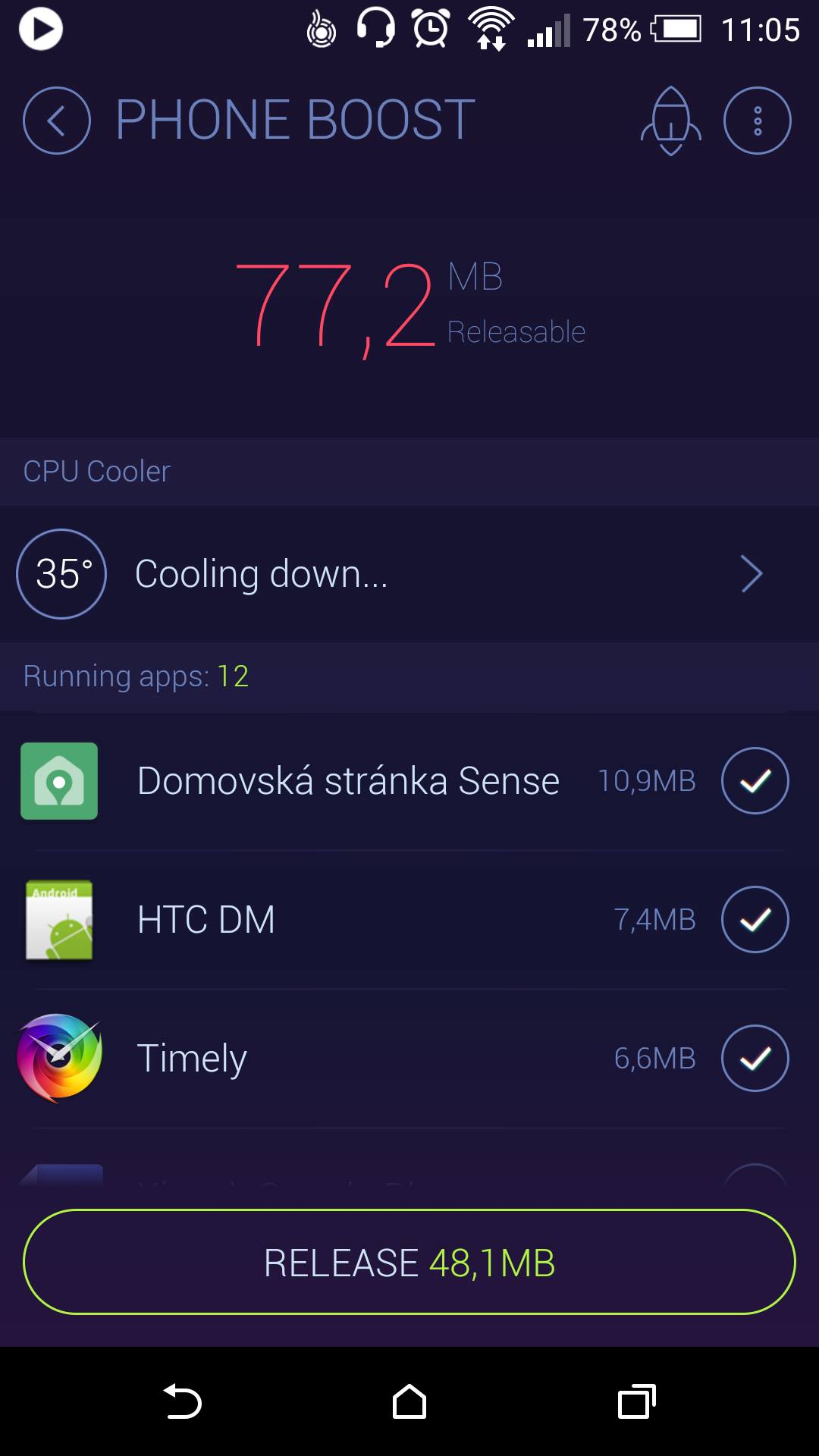Tap the rocket boost icon
The height and width of the screenshot is (1456, 819).
671,121
